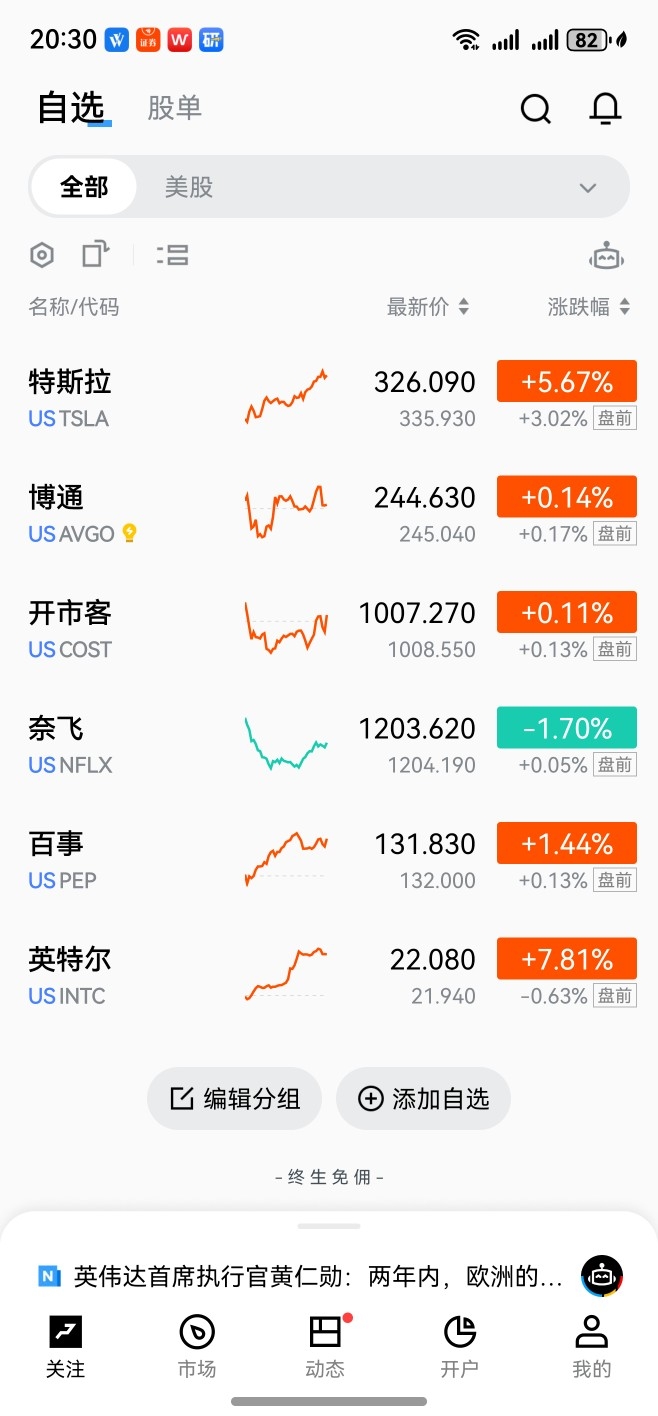Expand the group dropdown chevron
Image resolution: width=658 pixels, height=1416 pixels.
click(x=588, y=188)
